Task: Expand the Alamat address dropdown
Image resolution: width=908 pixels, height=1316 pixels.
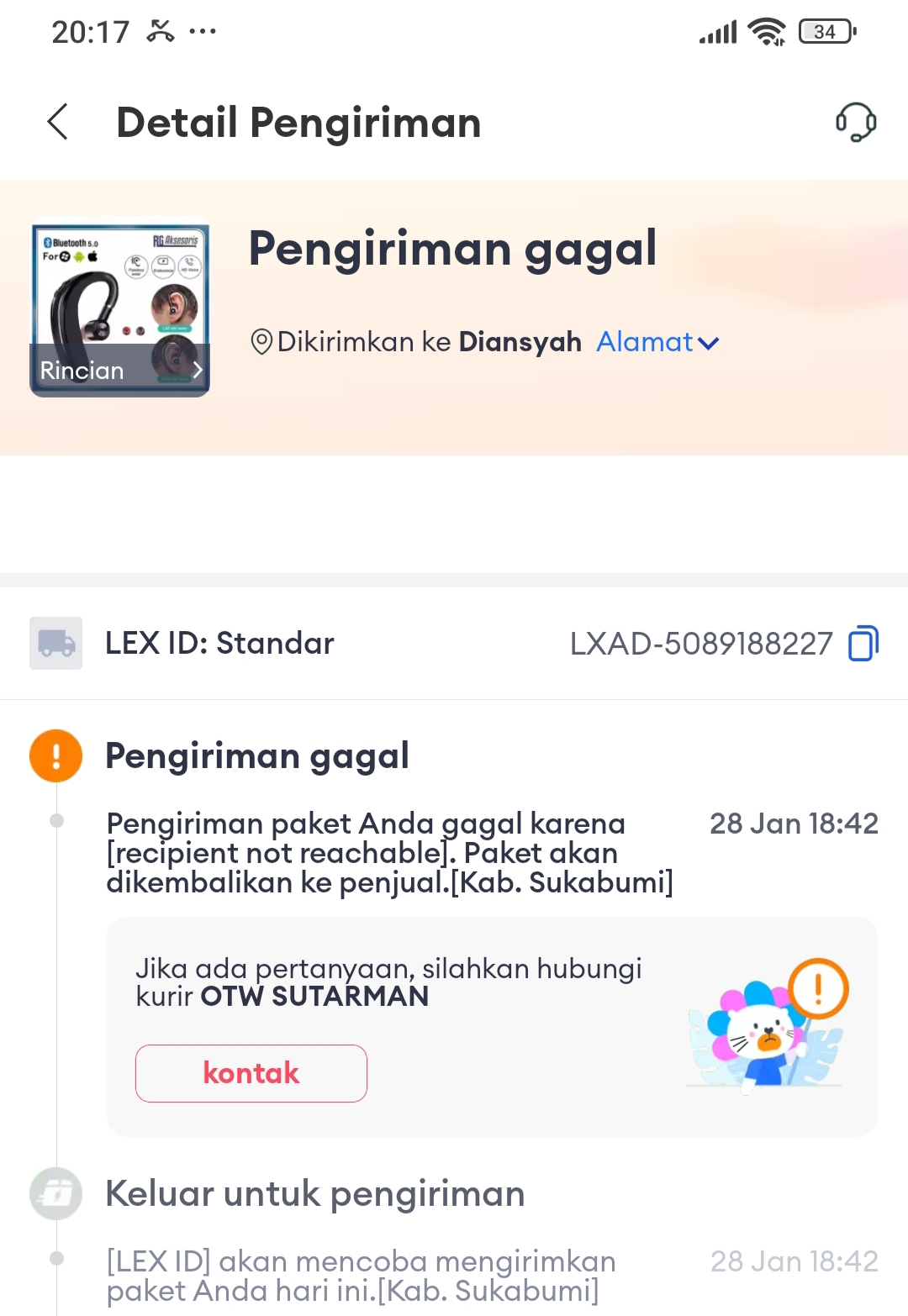Action: tap(657, 342)
